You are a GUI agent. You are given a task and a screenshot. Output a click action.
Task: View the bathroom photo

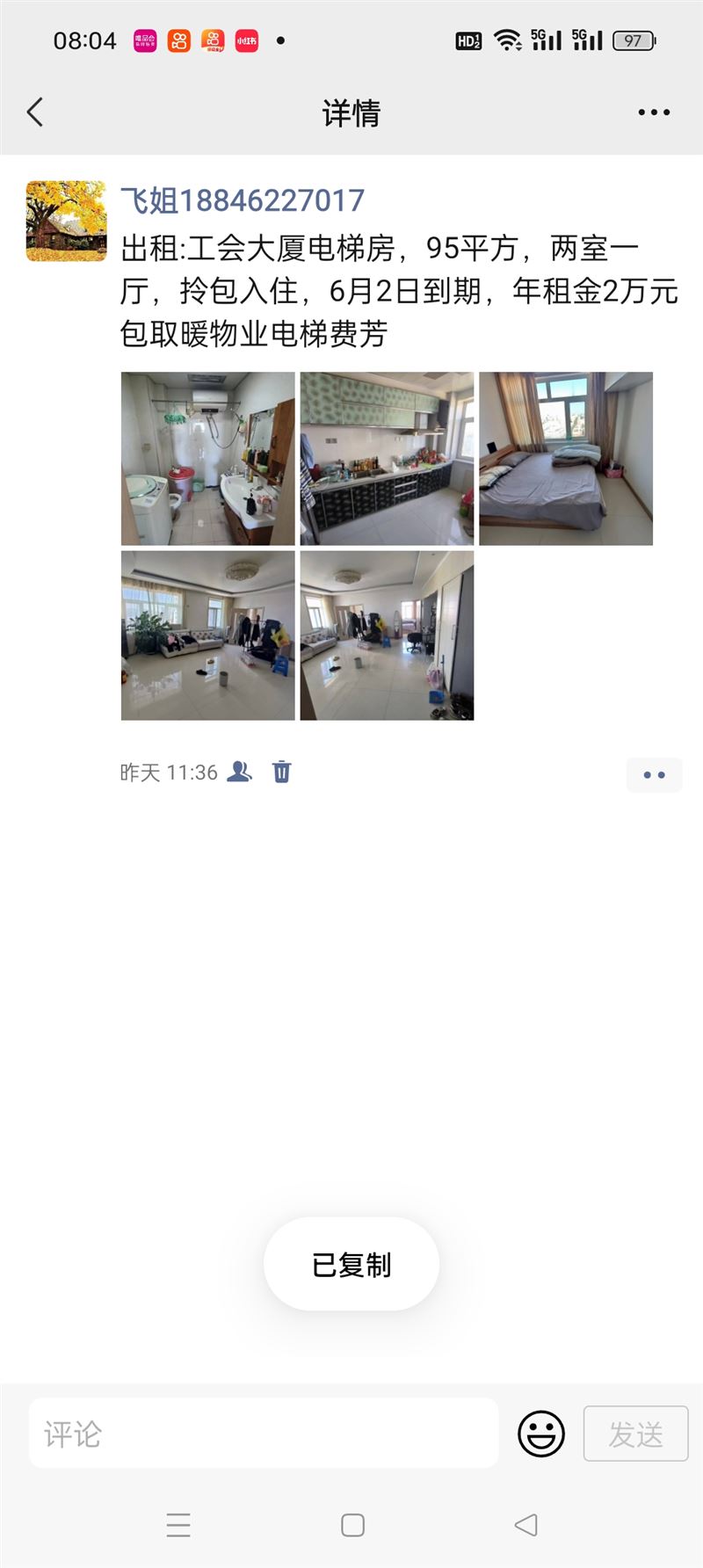point(208,459)
